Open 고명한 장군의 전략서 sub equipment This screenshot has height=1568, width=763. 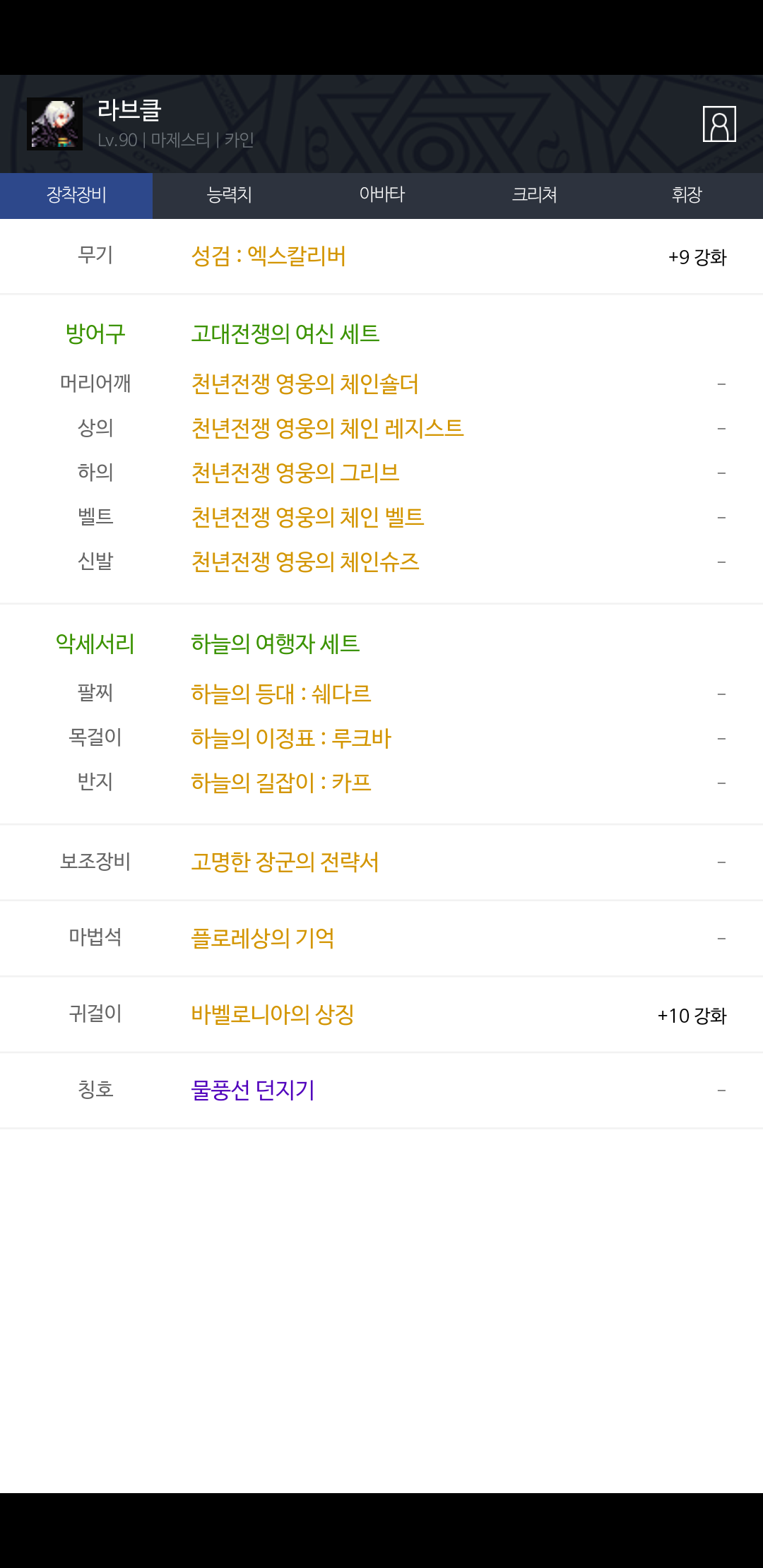[285, 862]
